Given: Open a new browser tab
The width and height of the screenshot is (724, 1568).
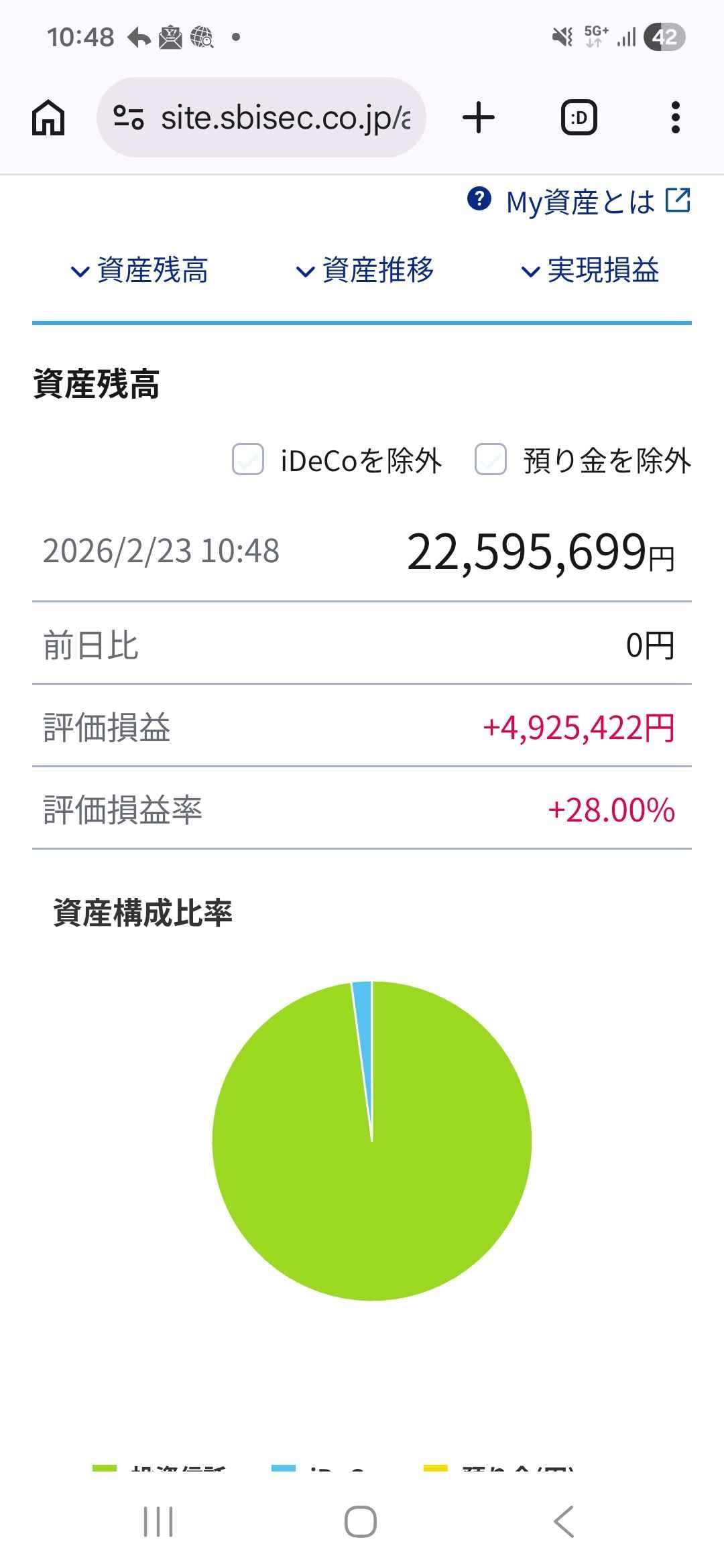Looking at the screenshot, I should (479, 118).
